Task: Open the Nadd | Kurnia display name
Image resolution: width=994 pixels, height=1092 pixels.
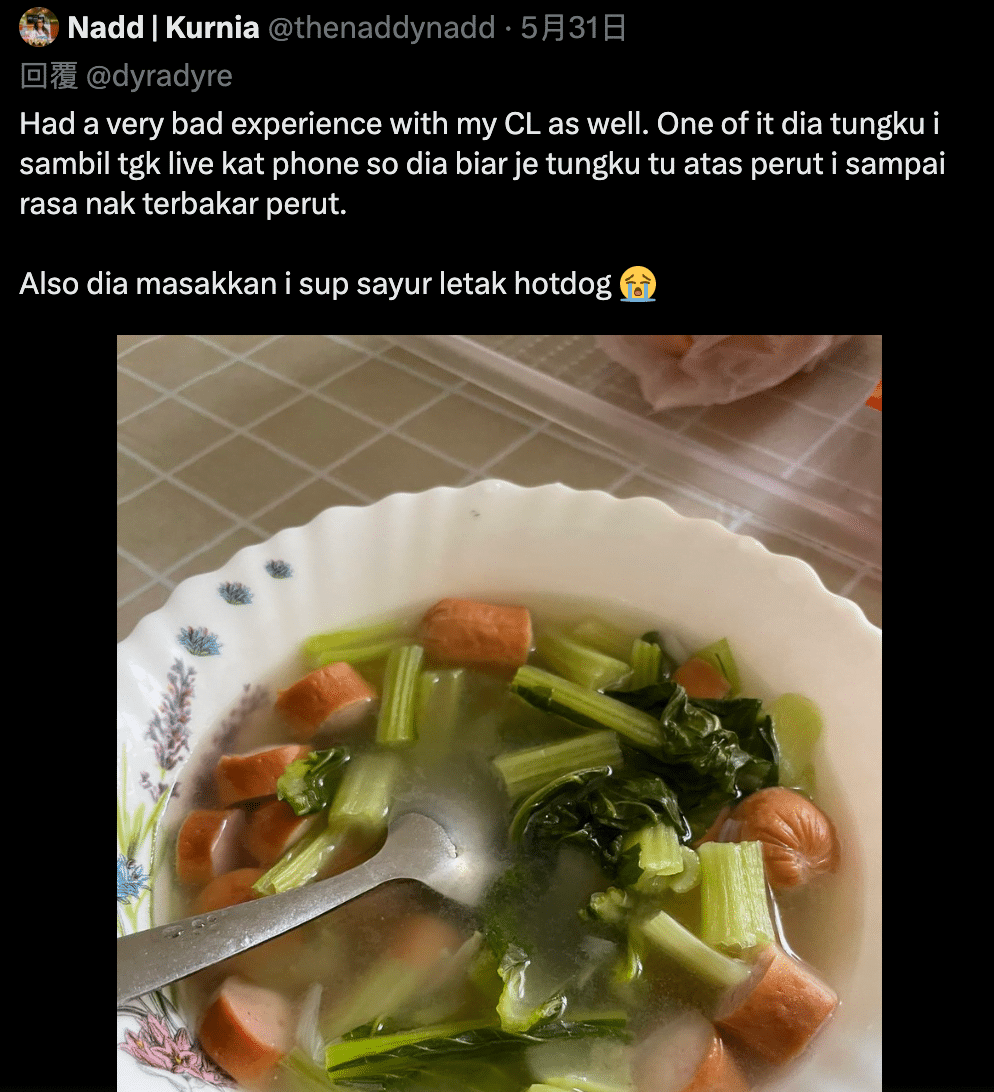Action: tap(163, 28)
